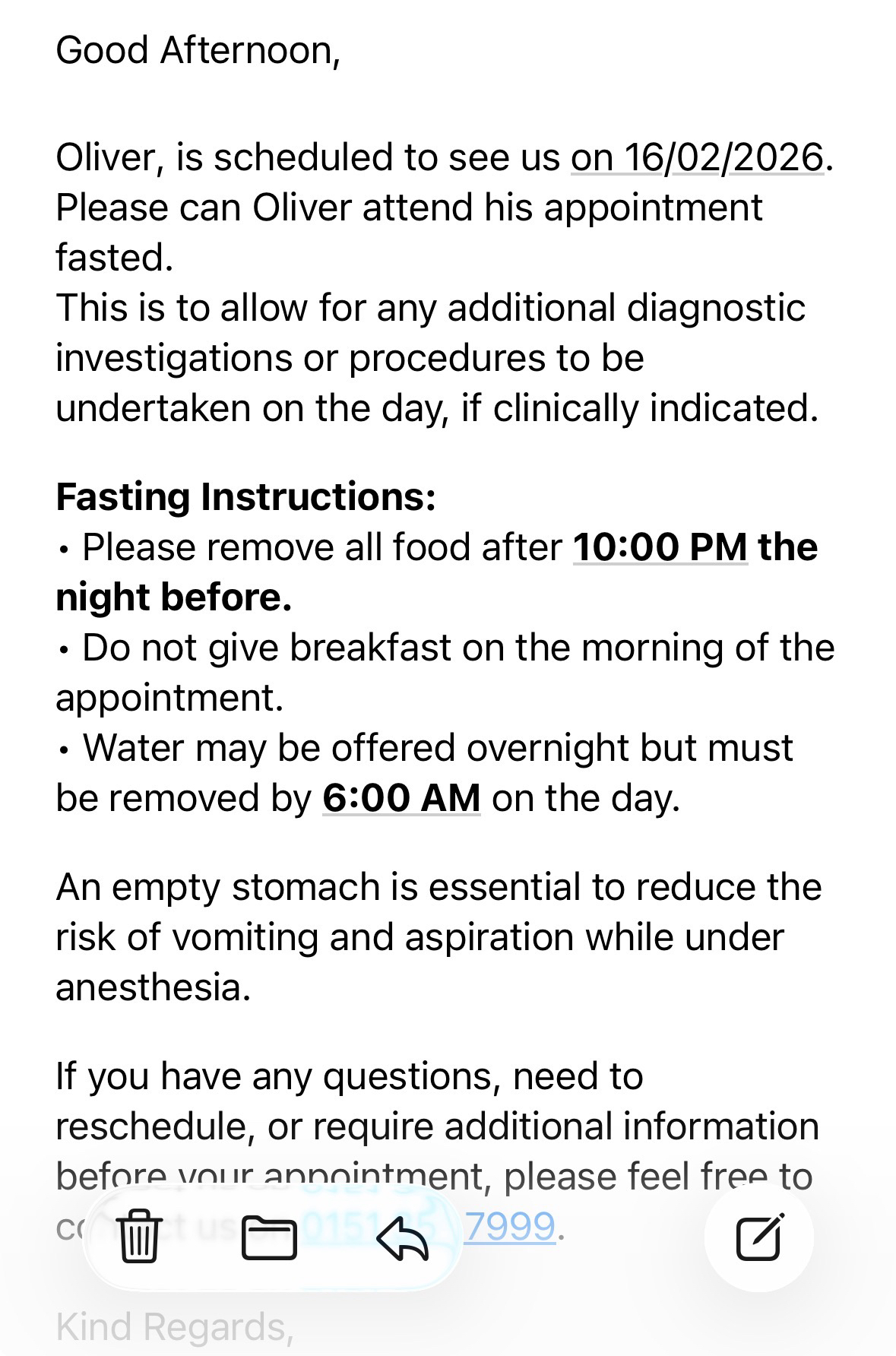
Task: Compose a new email
Action: 759,1237
